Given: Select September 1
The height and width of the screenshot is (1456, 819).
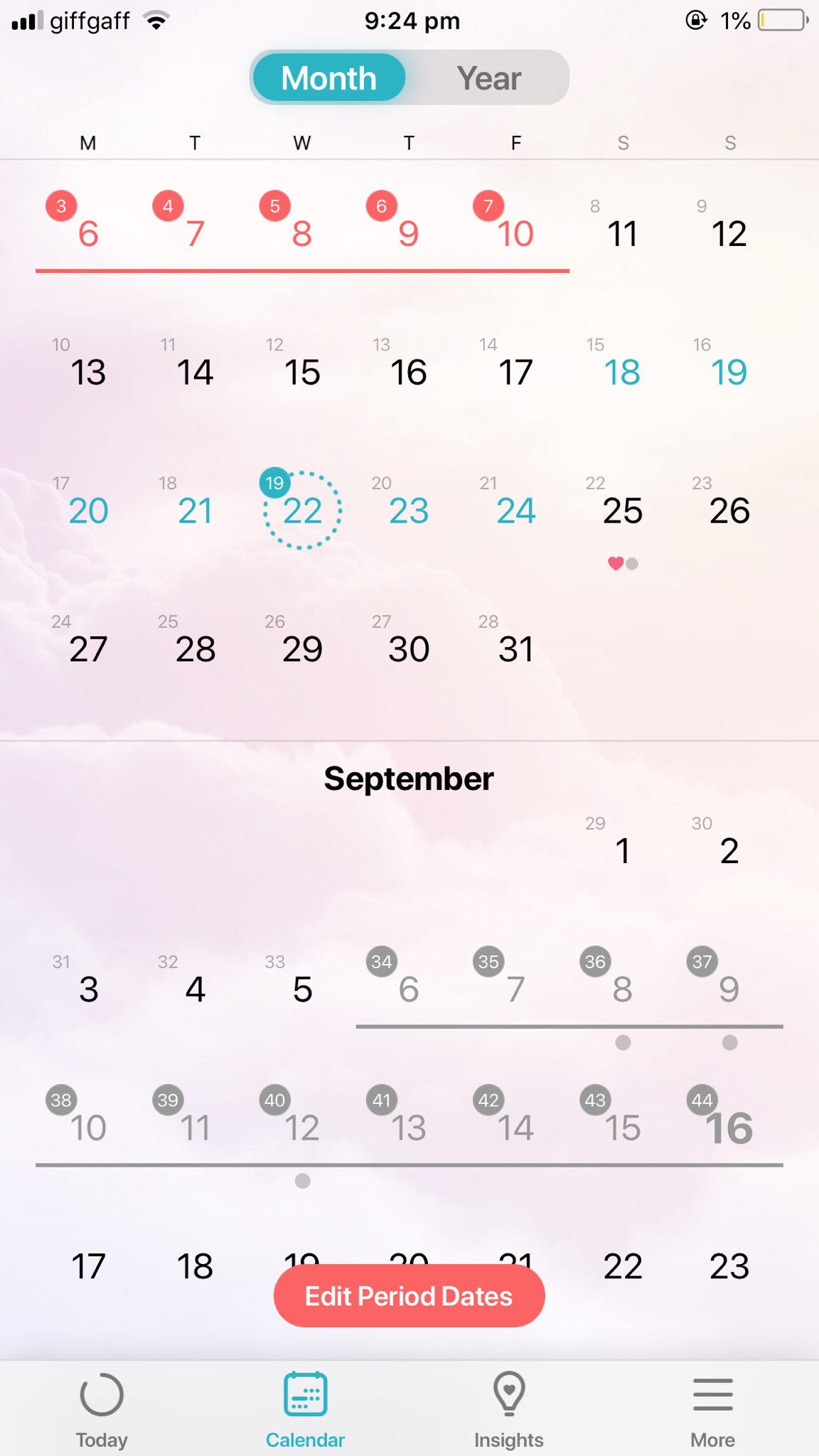Looking at the screenshot, I should coord(622,850).
